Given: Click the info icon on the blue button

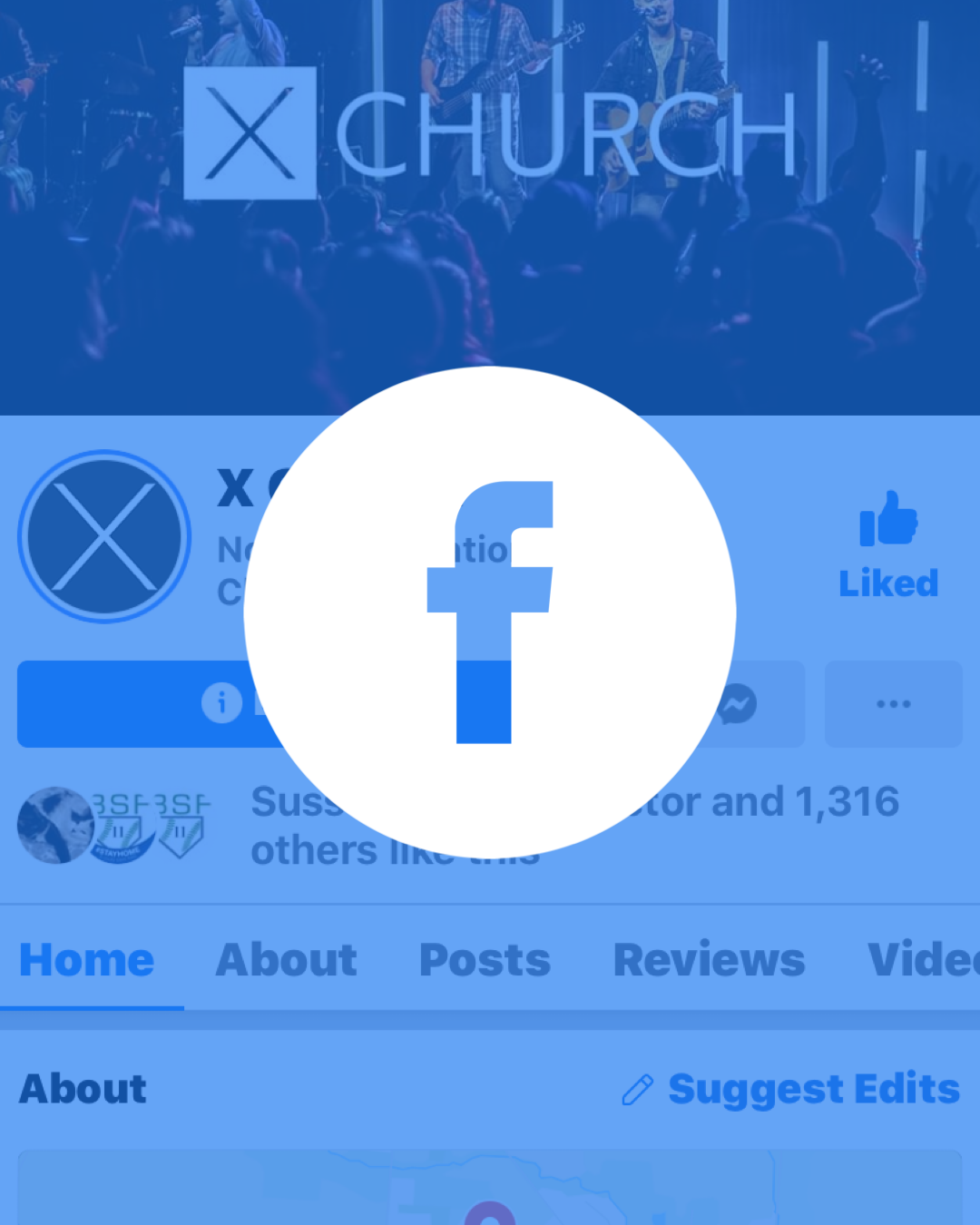Looking at the screenshot, I should pos(220,704).
